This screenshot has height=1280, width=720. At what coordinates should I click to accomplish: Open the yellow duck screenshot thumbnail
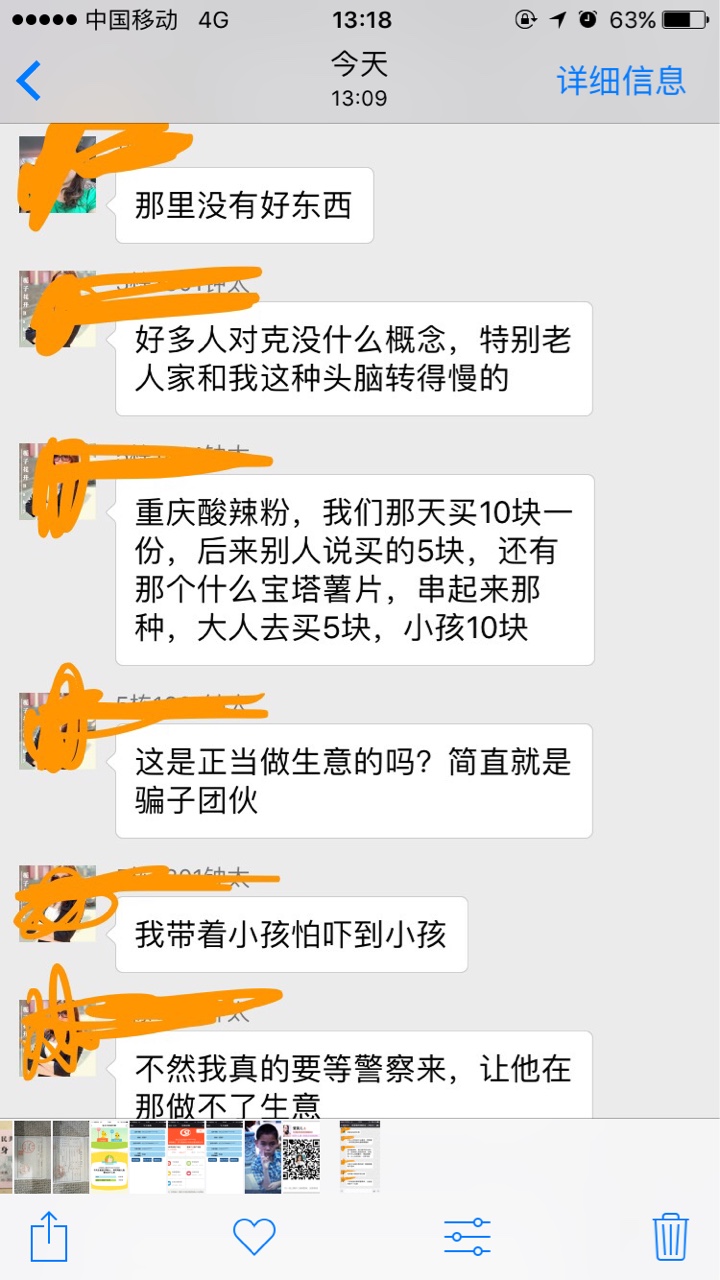coord(110,1157)
